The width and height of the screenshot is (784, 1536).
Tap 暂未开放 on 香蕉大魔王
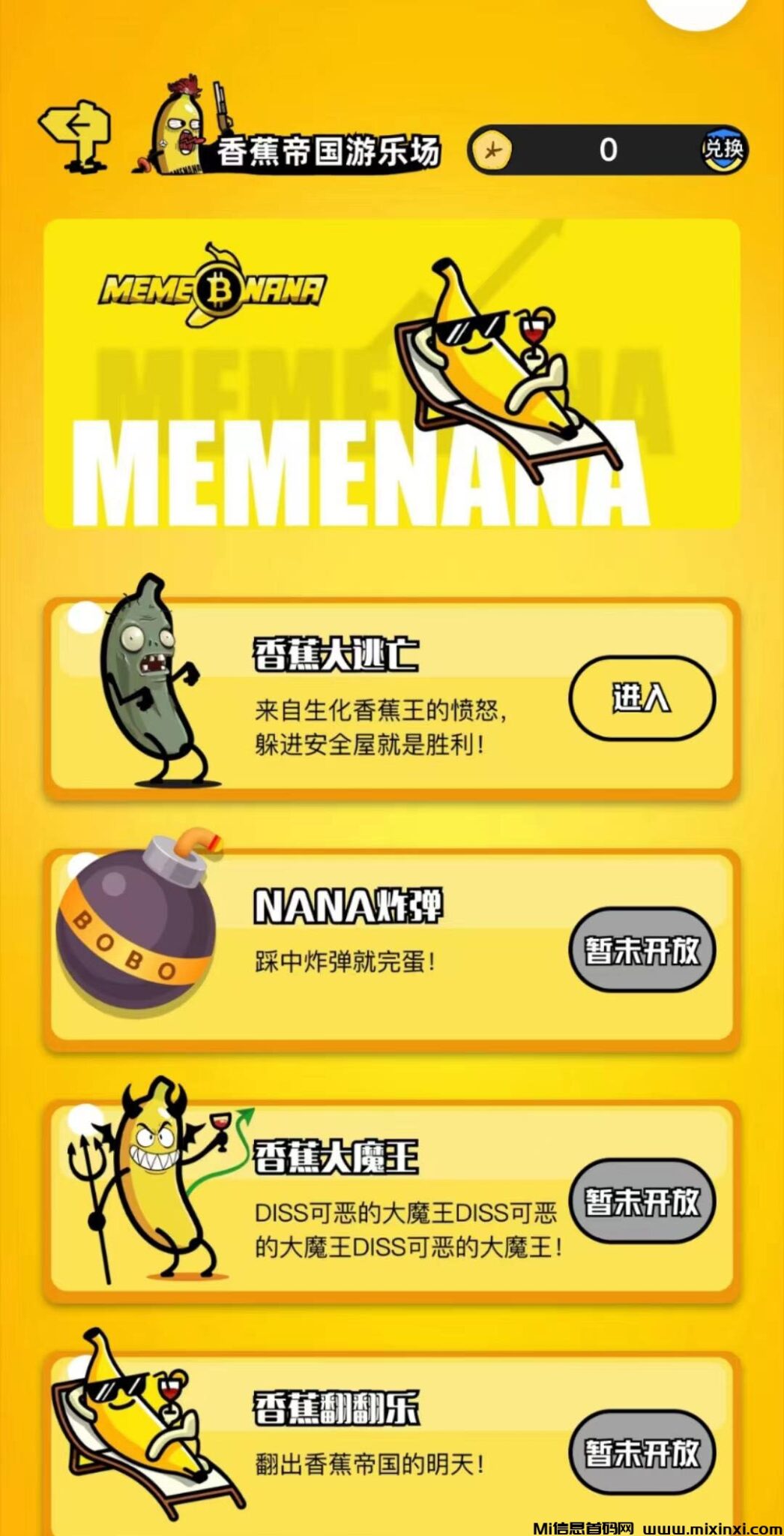click(x=642, y=1201)
